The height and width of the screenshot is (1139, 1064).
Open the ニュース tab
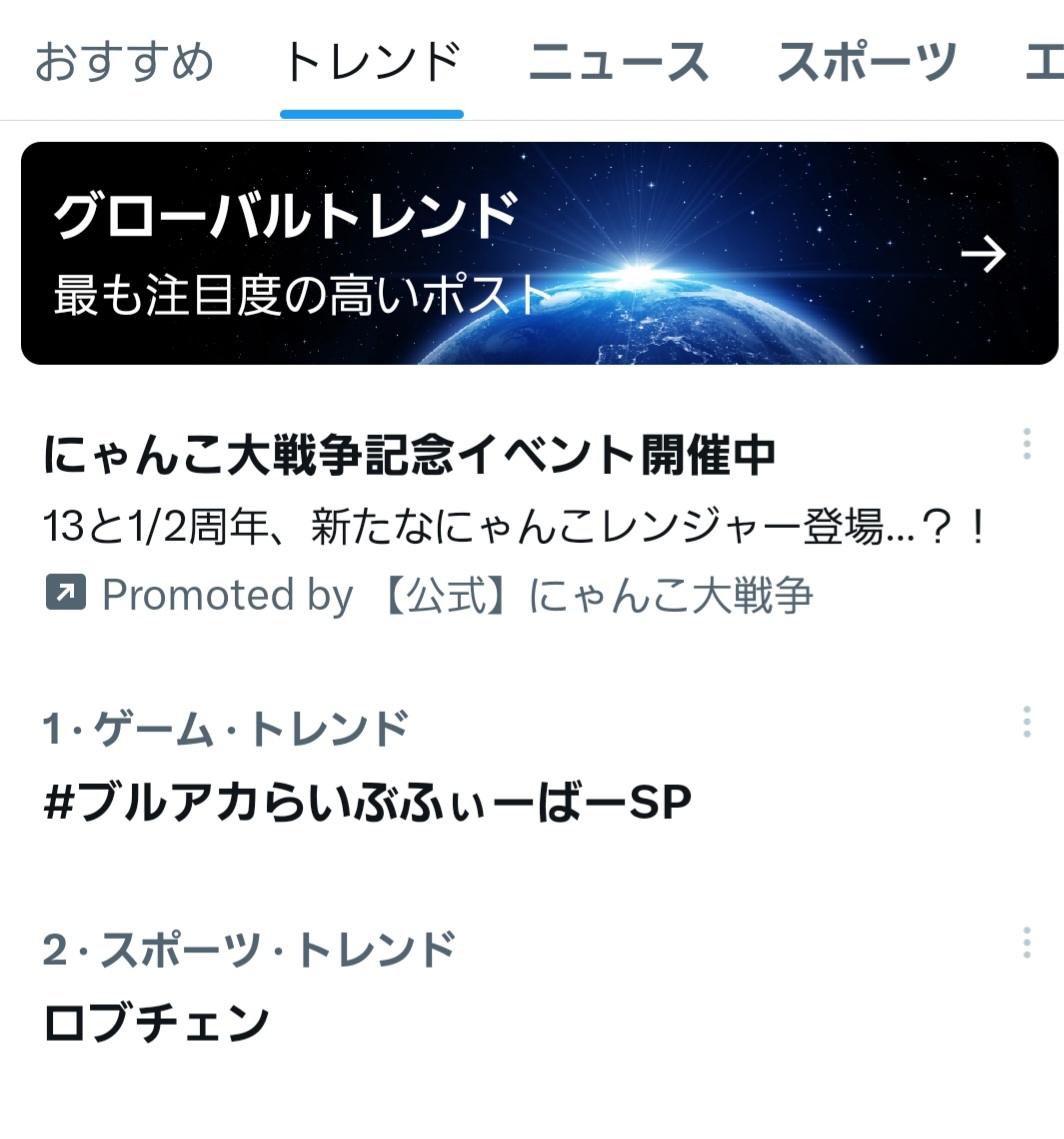pos(618,62)
